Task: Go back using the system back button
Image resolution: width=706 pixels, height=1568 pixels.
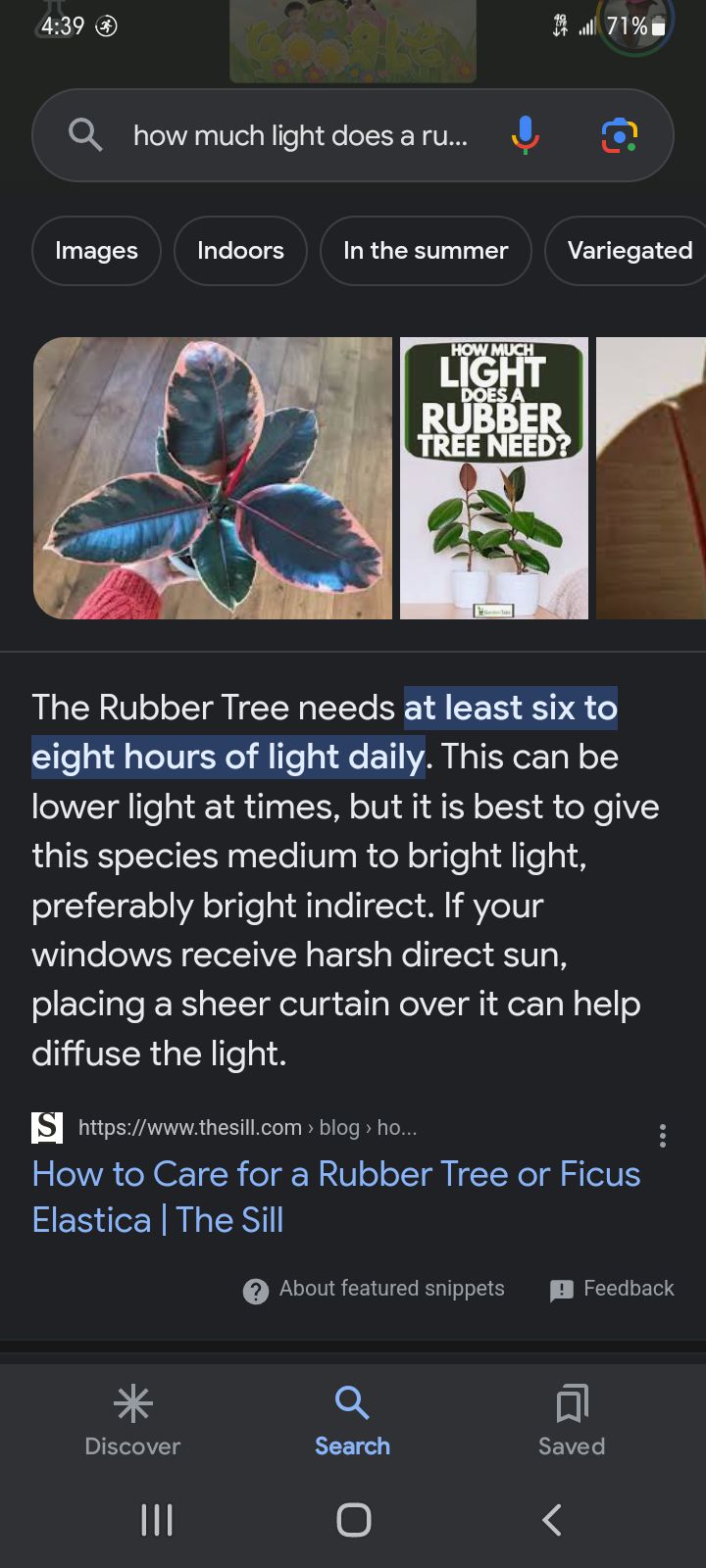Action: pyautogui.click(x=552, y=1520)
